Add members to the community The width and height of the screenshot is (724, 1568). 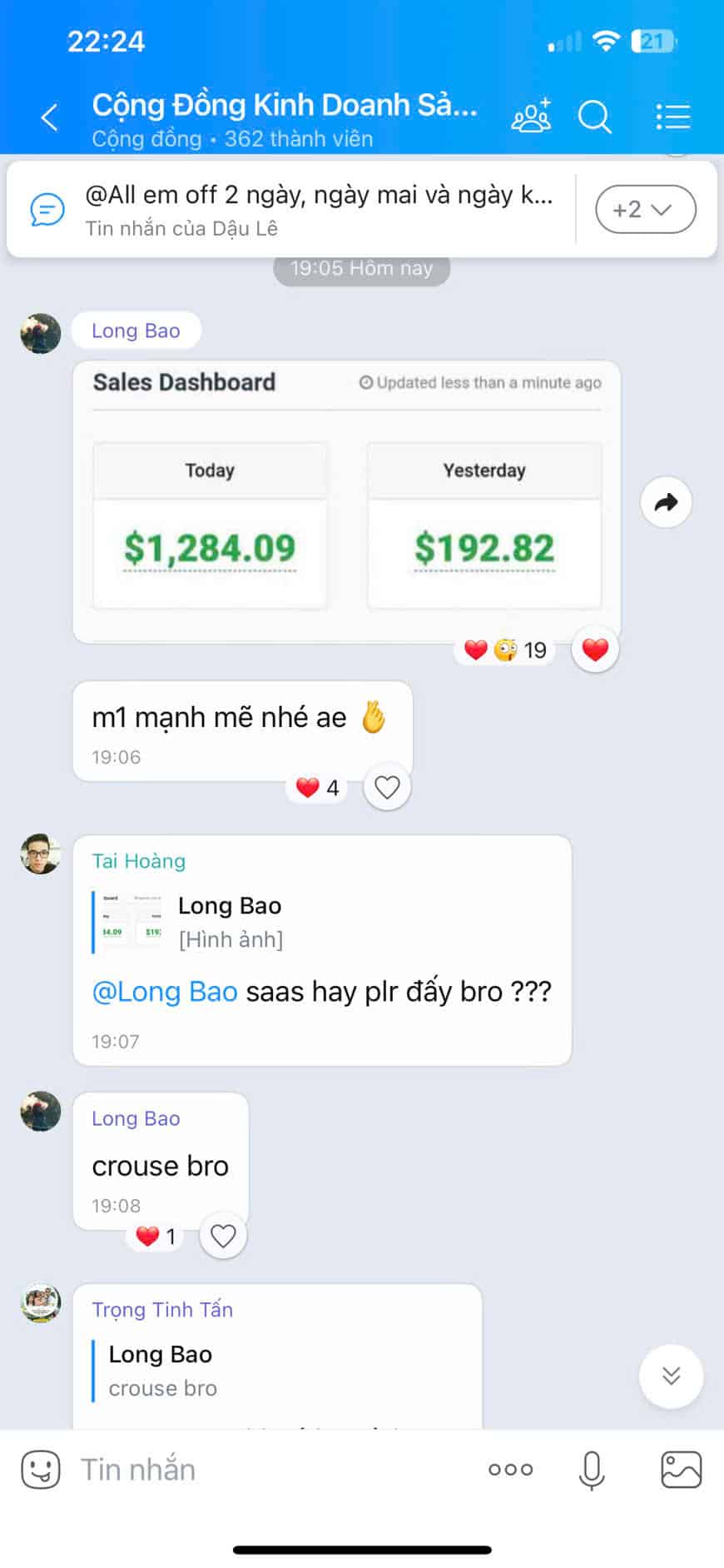click(531, 117)
